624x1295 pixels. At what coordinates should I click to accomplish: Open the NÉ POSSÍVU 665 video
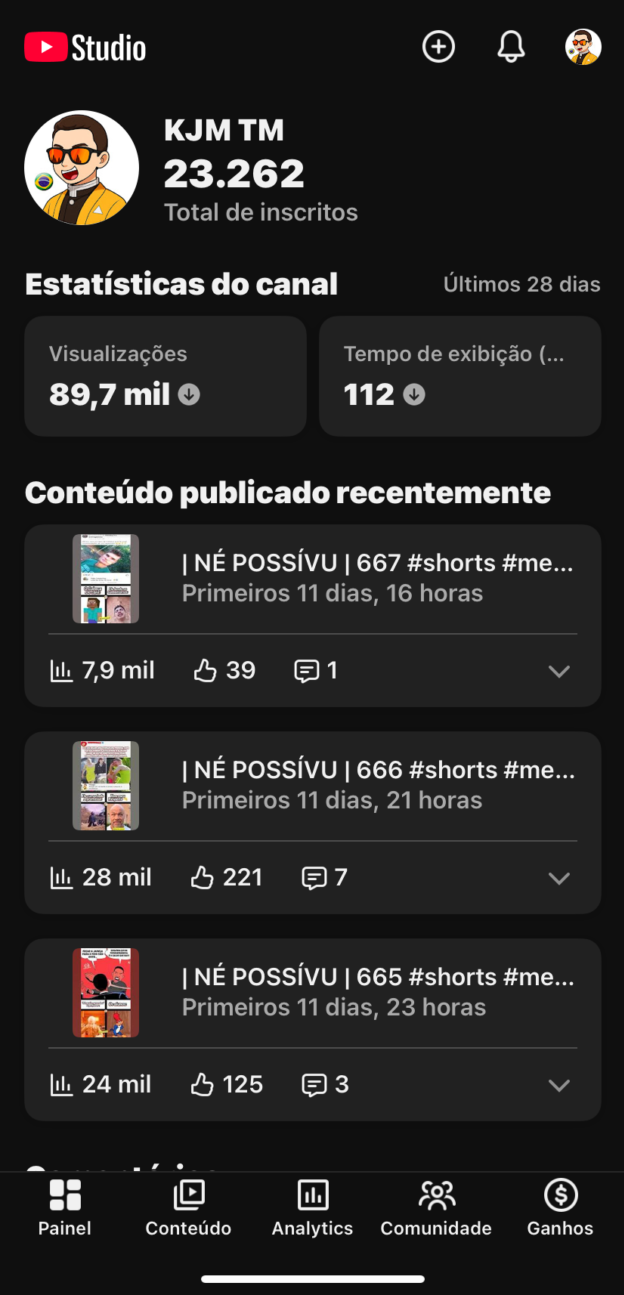tap(377, 992)
